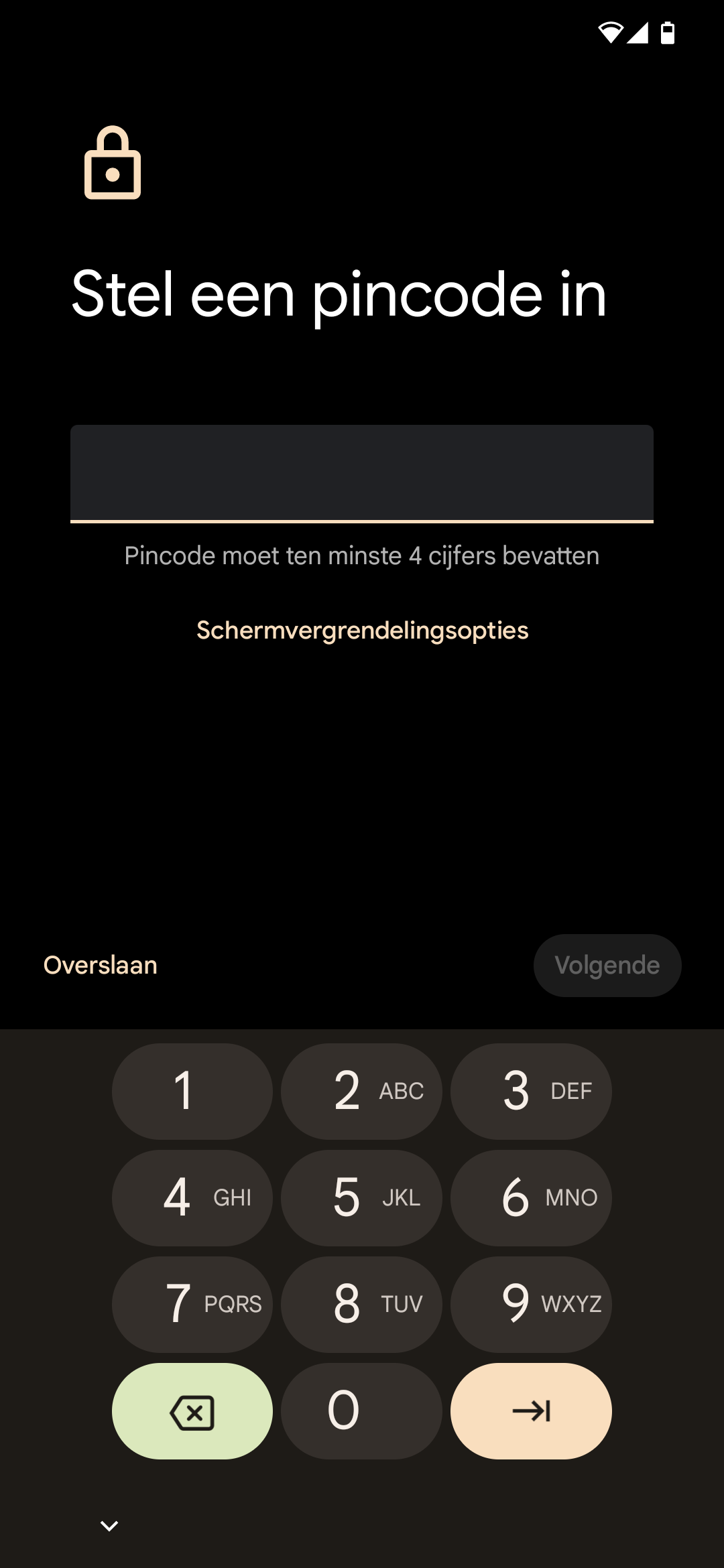Image resolution: width=724 pixels, height=1568 pixels.
Task: Enter digit 7 PQRS on keypad
Action: [192, 1304]
